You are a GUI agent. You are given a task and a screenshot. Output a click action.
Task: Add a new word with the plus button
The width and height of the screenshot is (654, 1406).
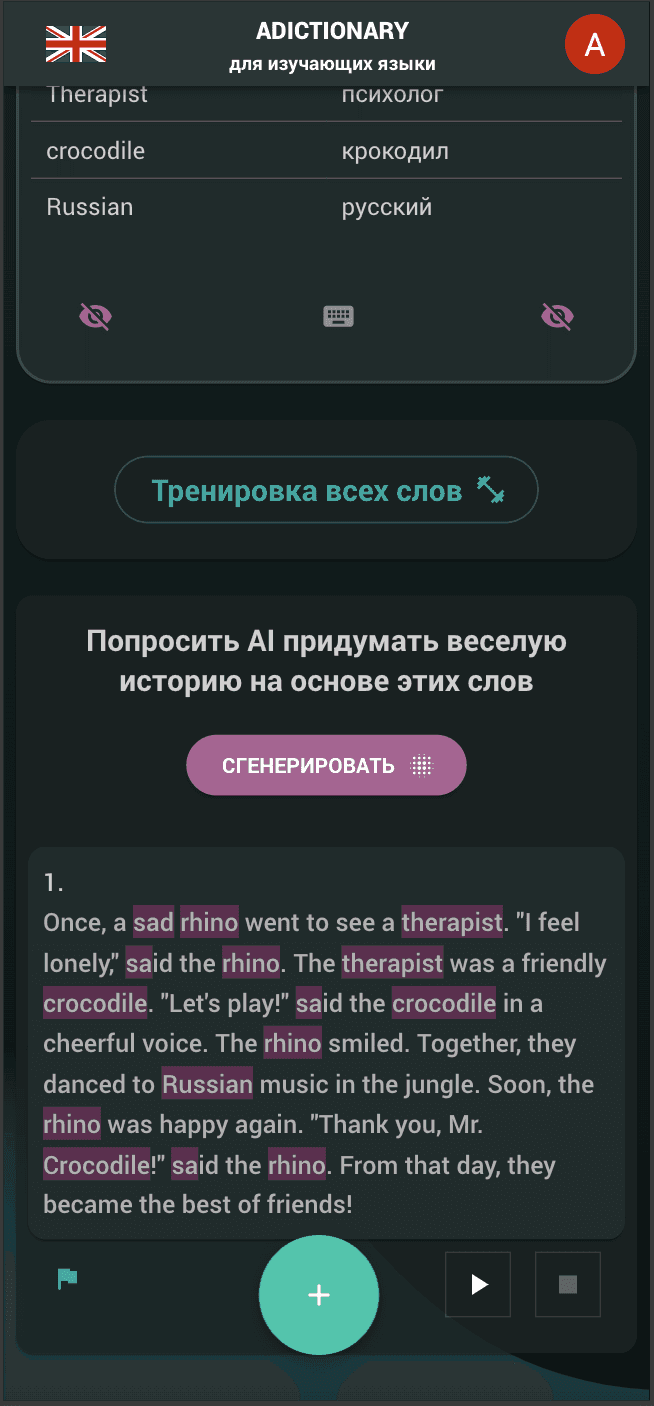(x=318, y=1295)
